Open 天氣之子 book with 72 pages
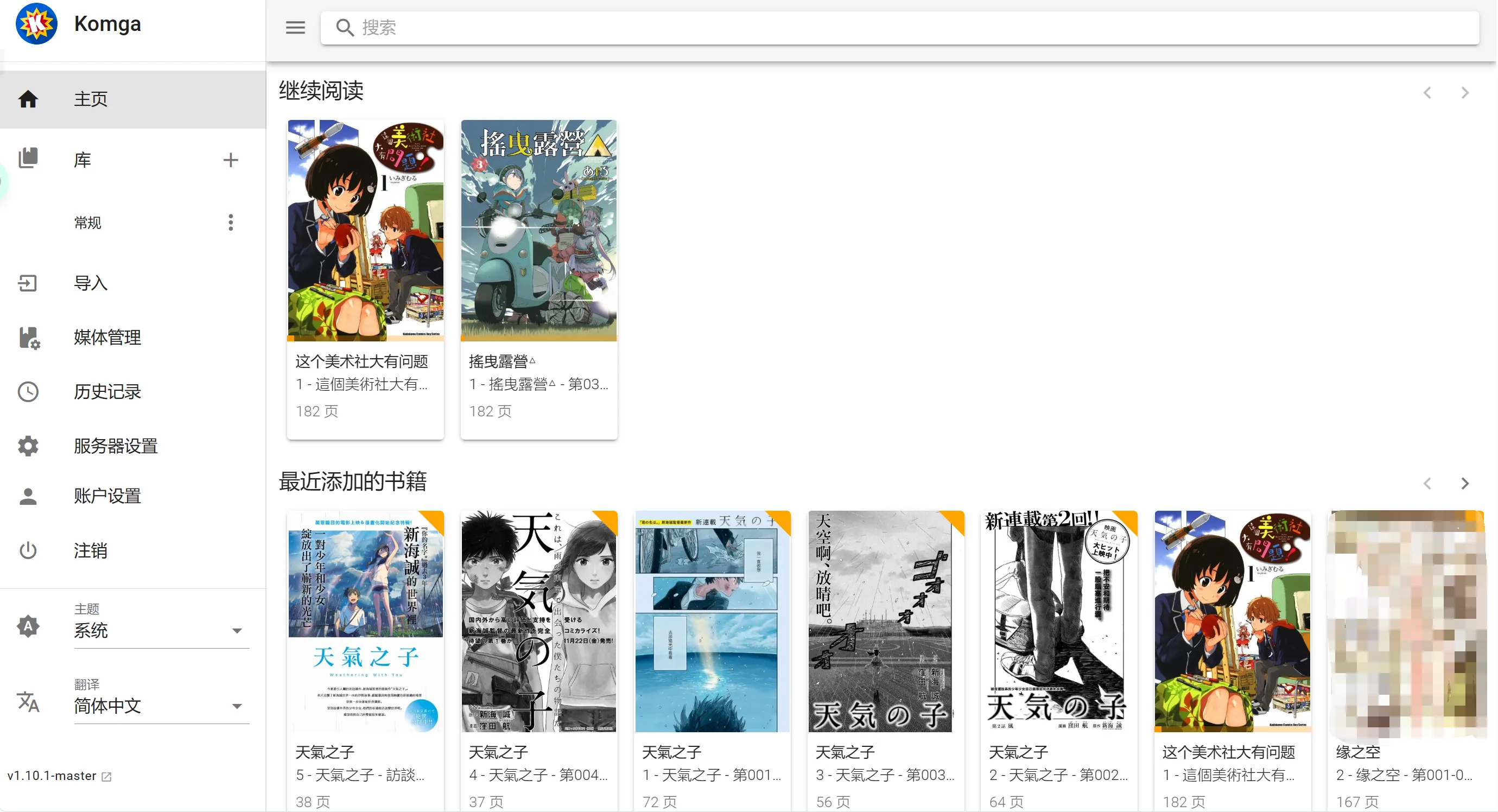 tap(712, 622)
